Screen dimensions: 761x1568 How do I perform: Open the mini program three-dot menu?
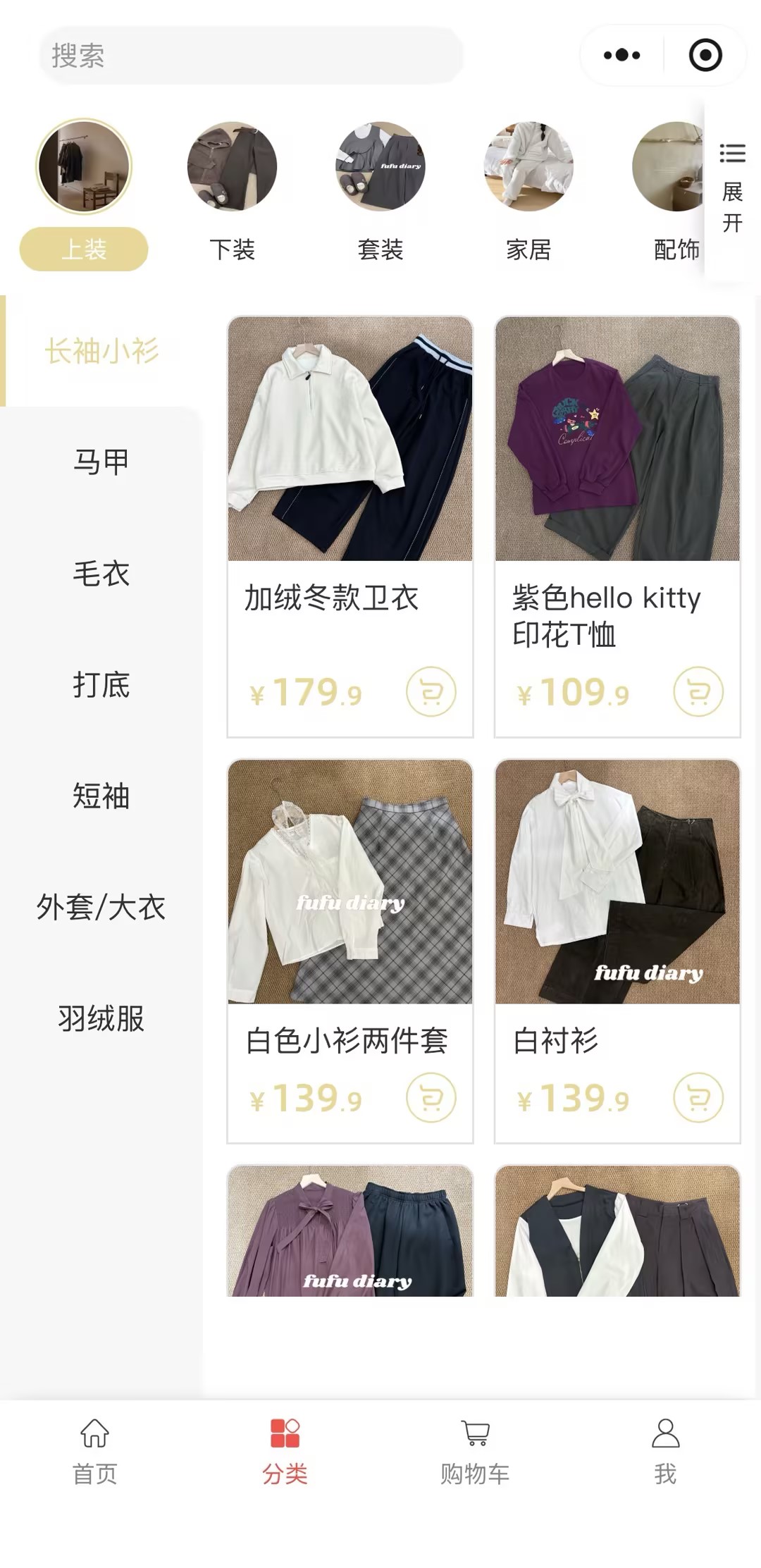622,55
